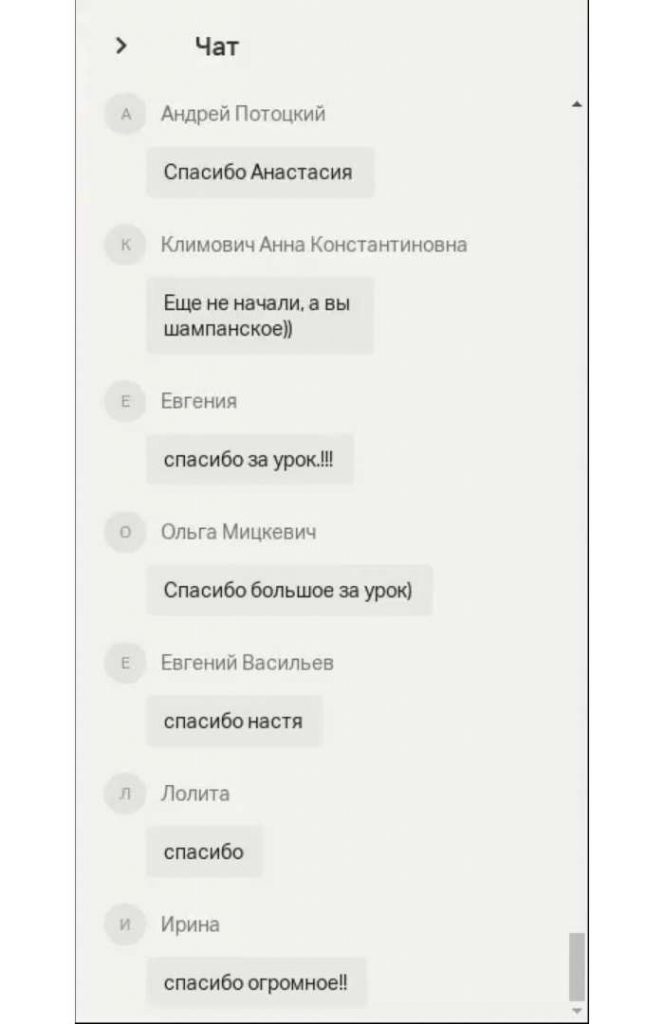Click the scrollbar down arrow
The height and width of the screenshot is (1024, 664).
pos(577,1010)
